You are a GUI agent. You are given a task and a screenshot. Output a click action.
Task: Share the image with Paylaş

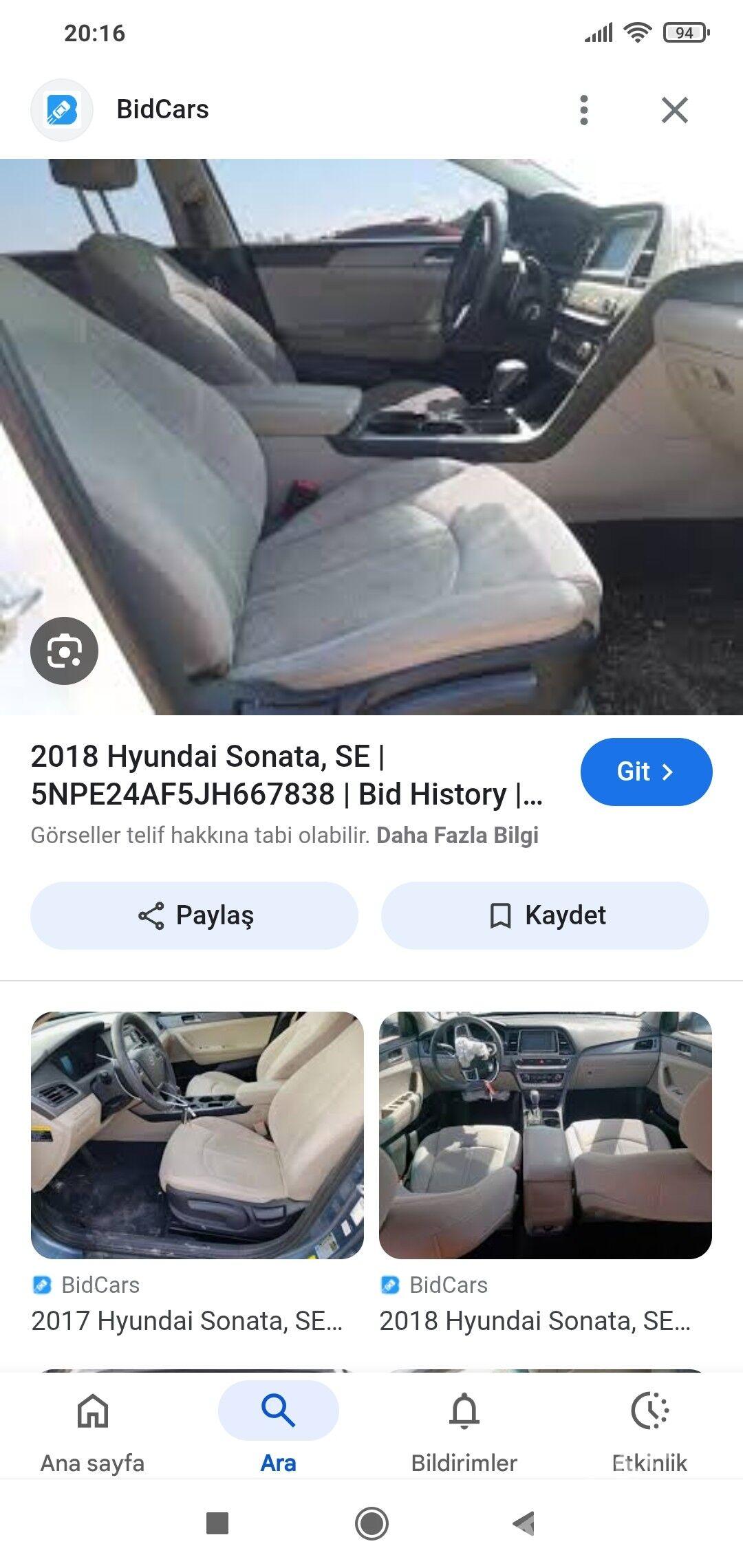click(x=195, y=915)
